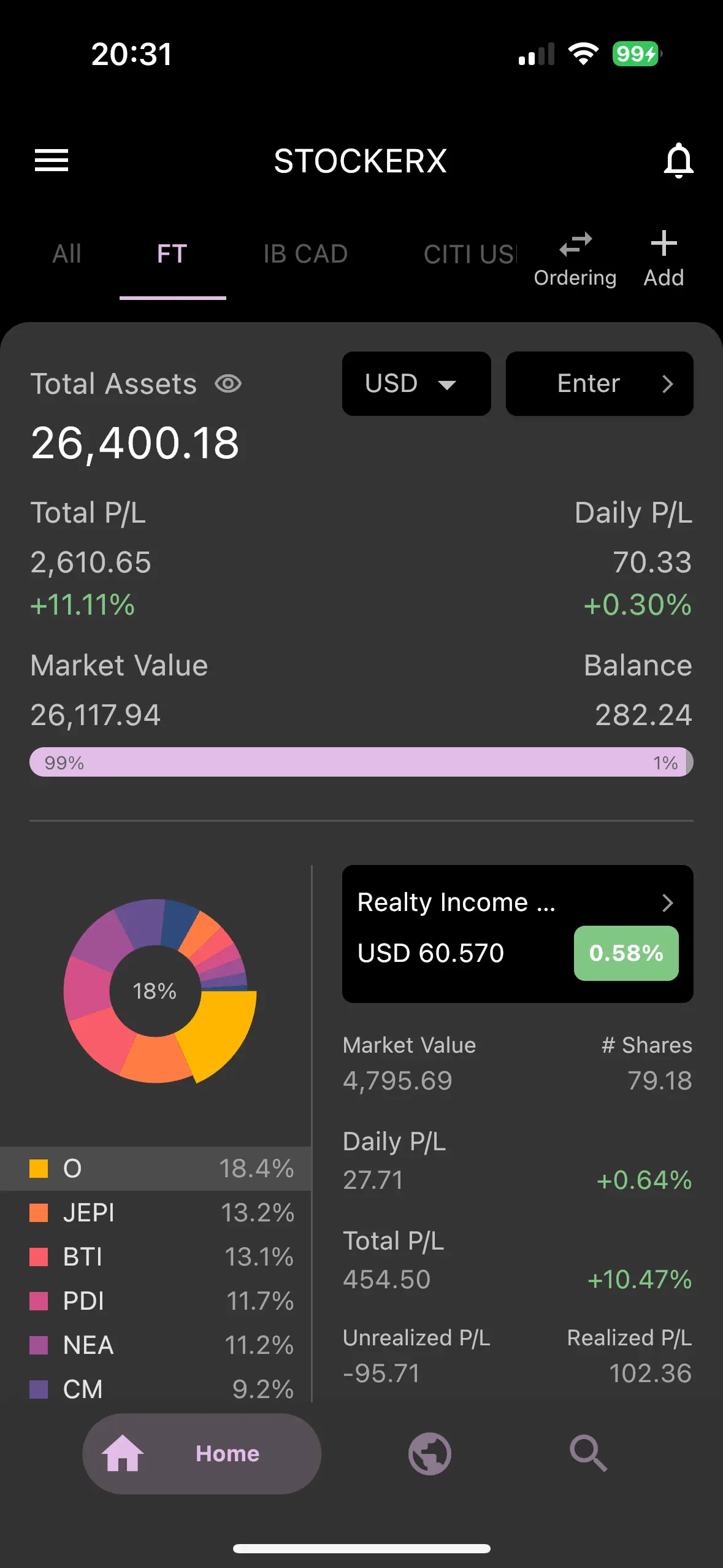This screenshot has height=1568, width=723.
Task: Open the search tab in bottom navigation
Action: pyautogui.click(x=589, y=1453)
